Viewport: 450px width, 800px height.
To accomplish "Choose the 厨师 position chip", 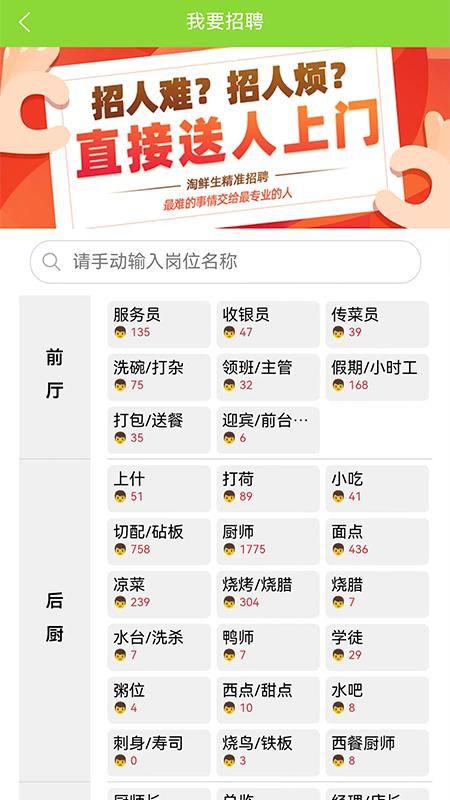I will coord(268,541).
